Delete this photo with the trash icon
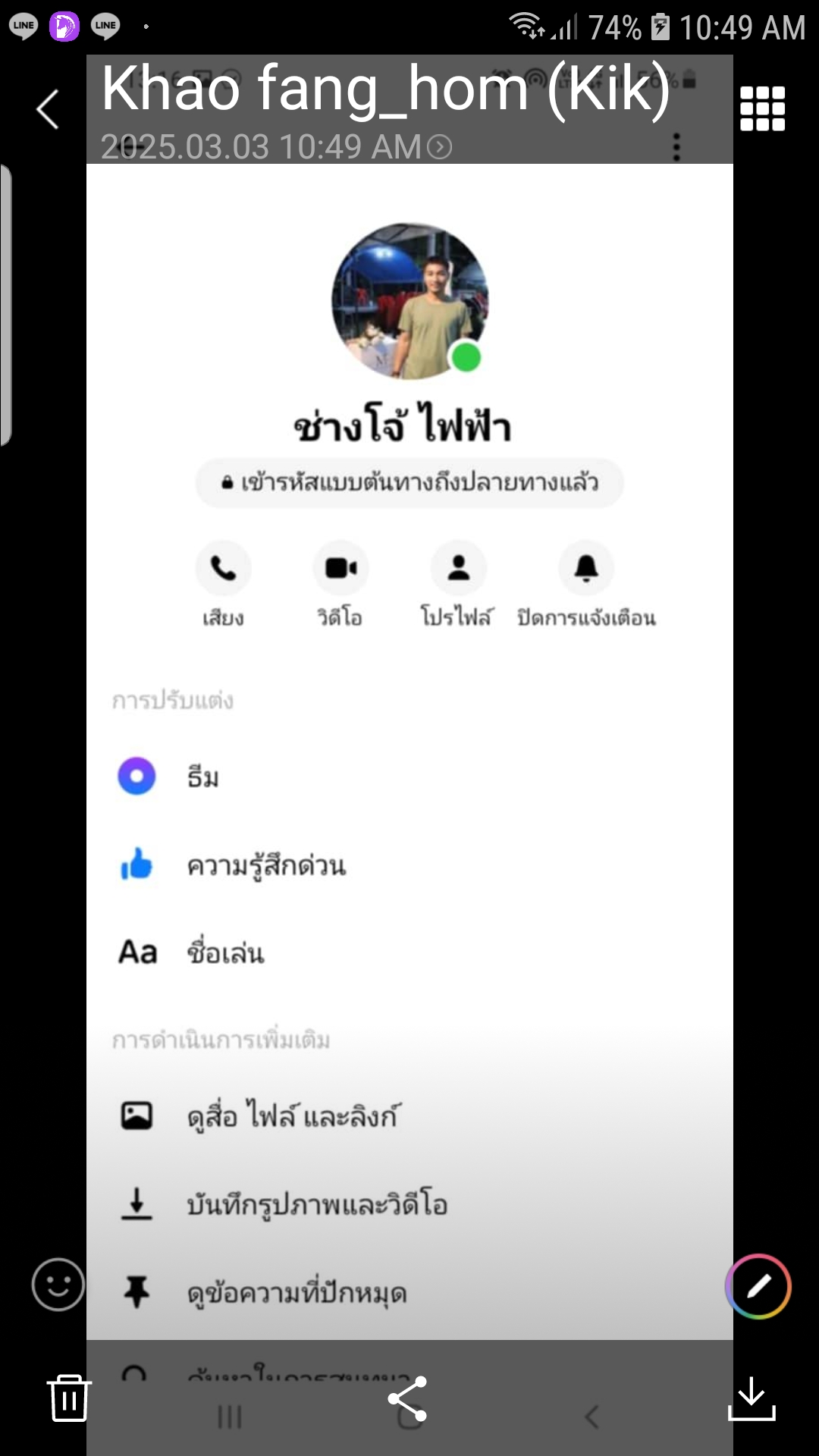This screenshot has height=1456, width=819. click(x=69, y=1398)
